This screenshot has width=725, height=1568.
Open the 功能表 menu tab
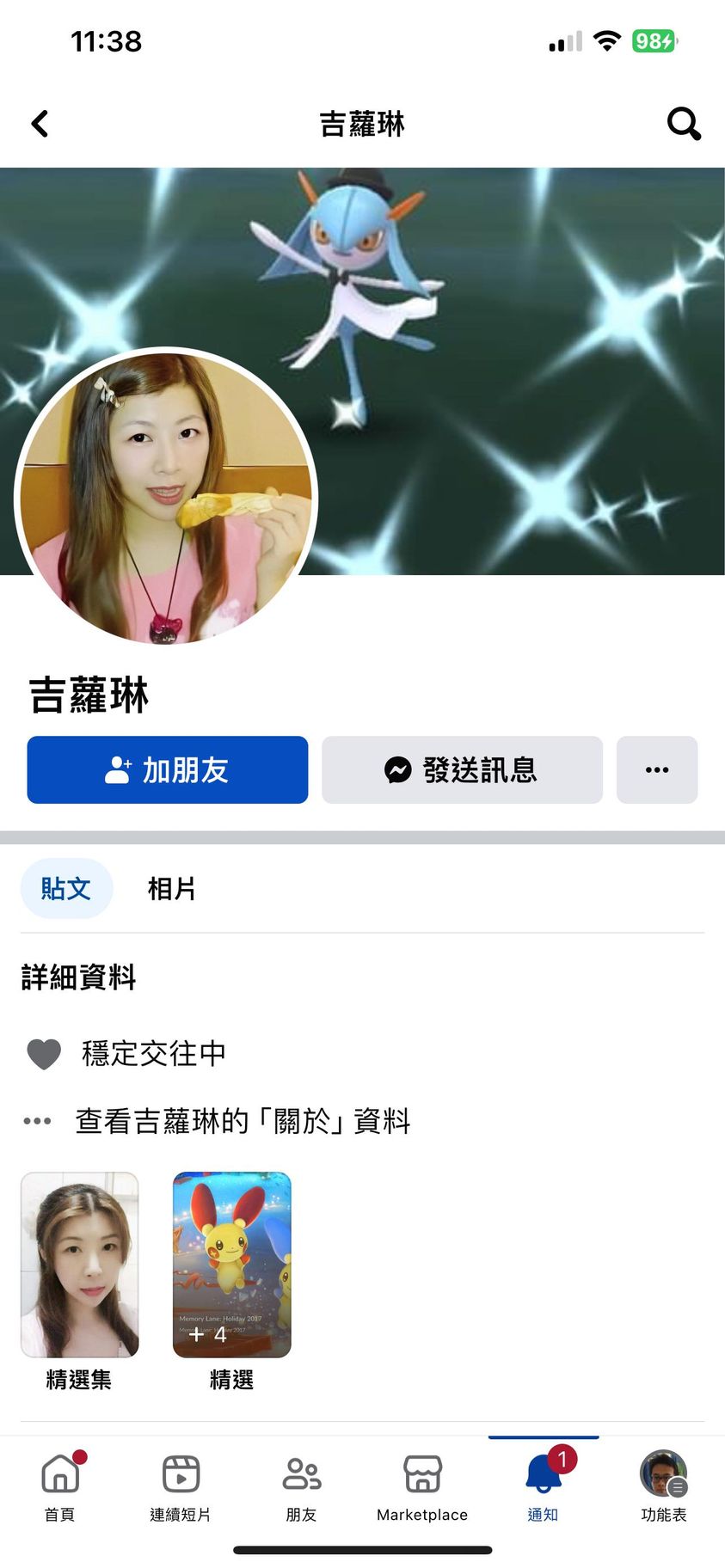(x=663, y=1486)
